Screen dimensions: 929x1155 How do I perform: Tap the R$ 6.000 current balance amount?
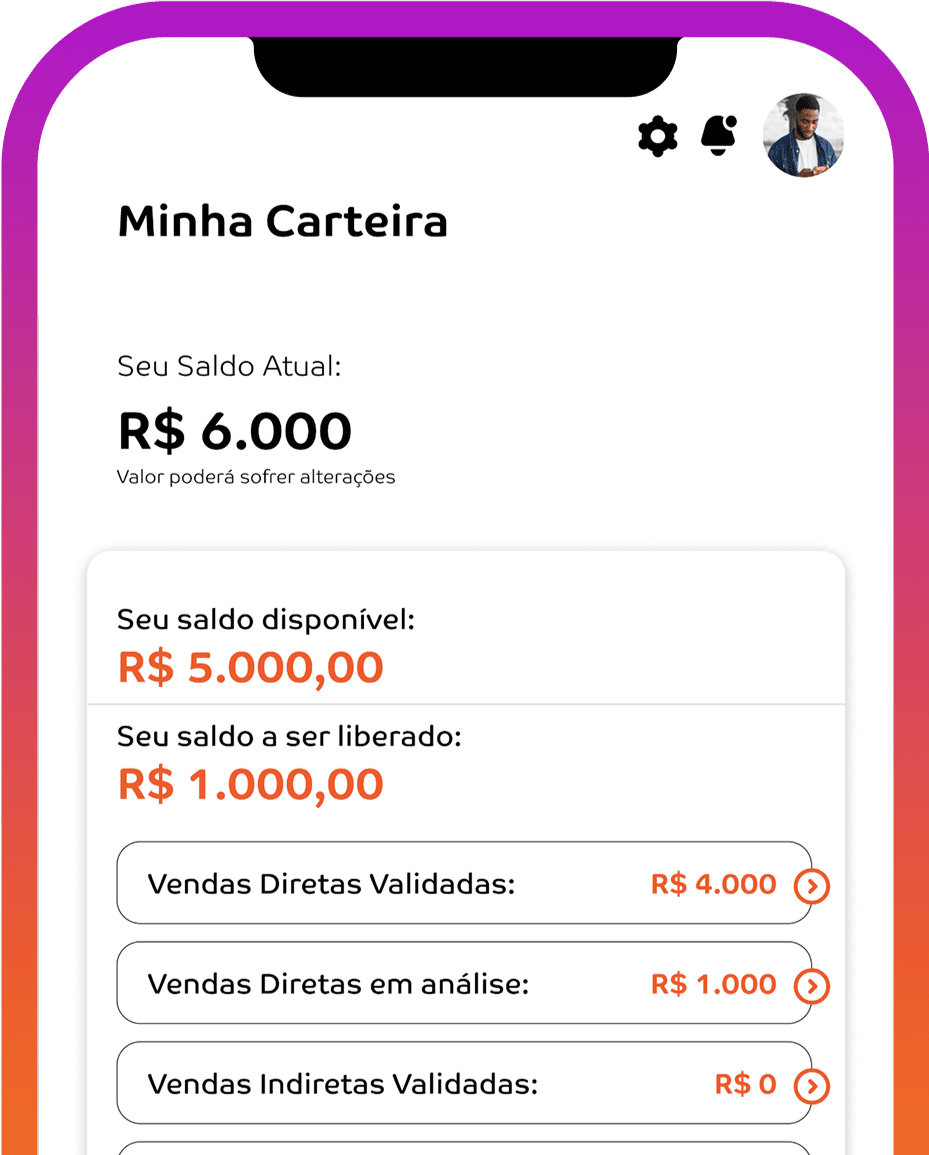(x=235, y=430)
